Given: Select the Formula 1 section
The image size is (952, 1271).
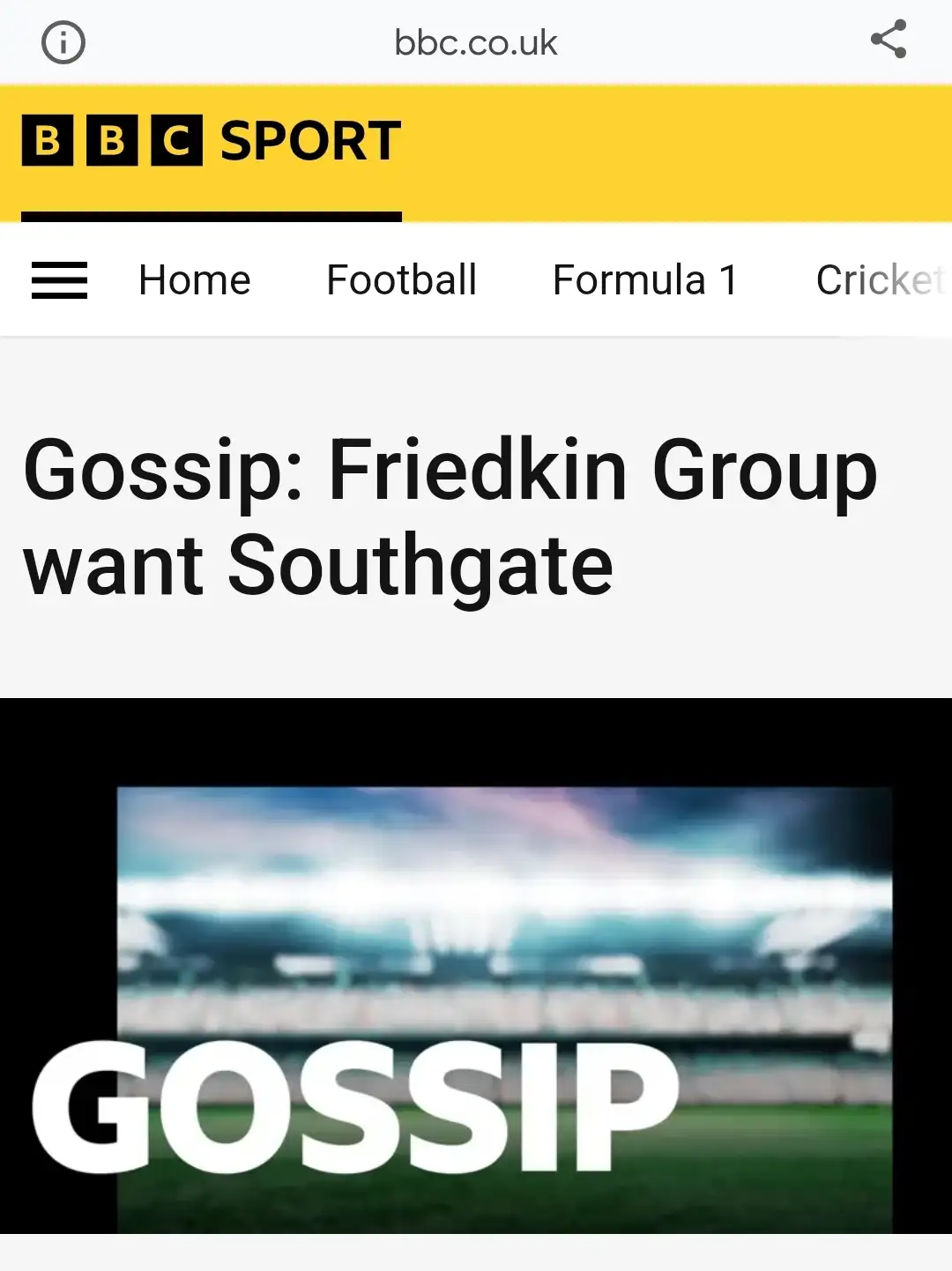Looking at the screenshot, I should pyautogui.click(x=644, y=280).
